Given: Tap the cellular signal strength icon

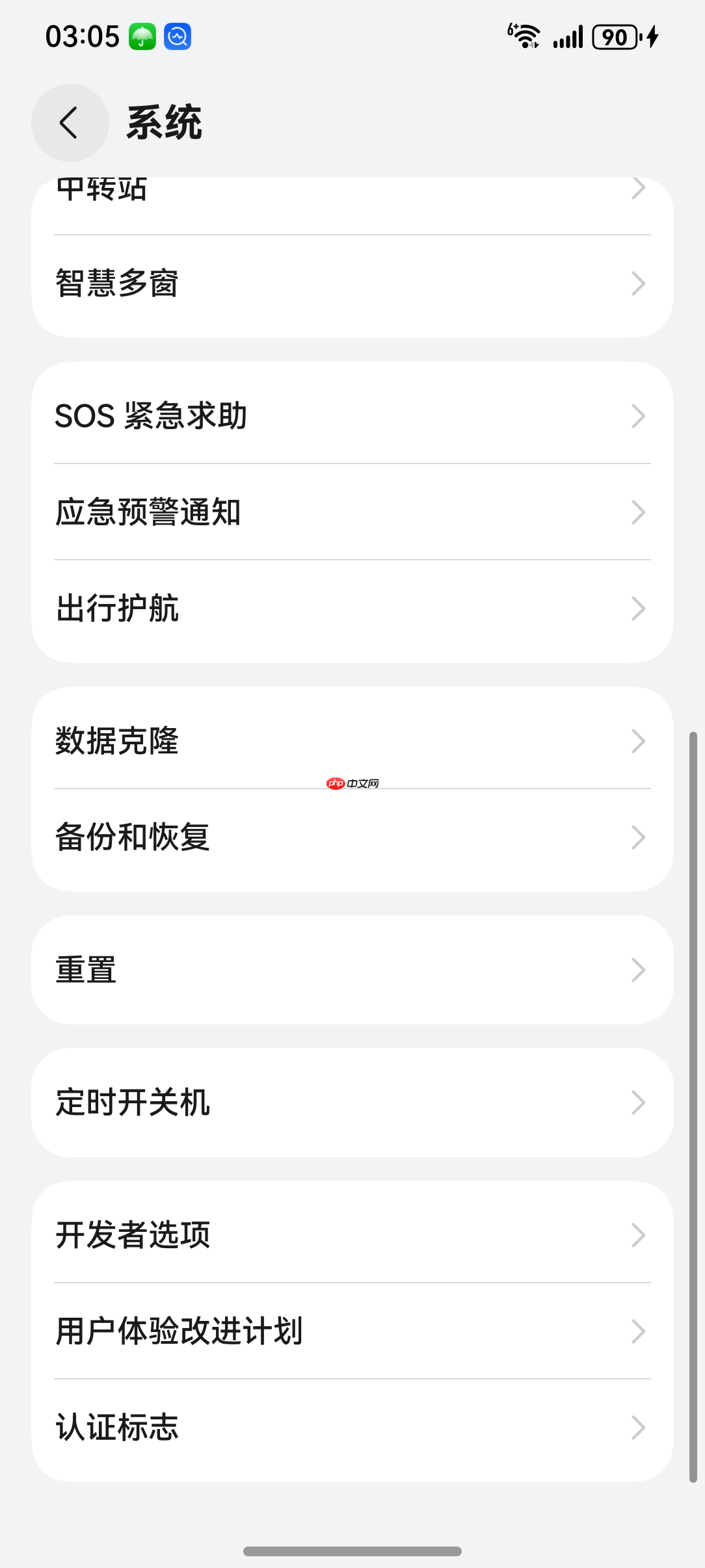Looking at the screenshot, I should 568,37.
